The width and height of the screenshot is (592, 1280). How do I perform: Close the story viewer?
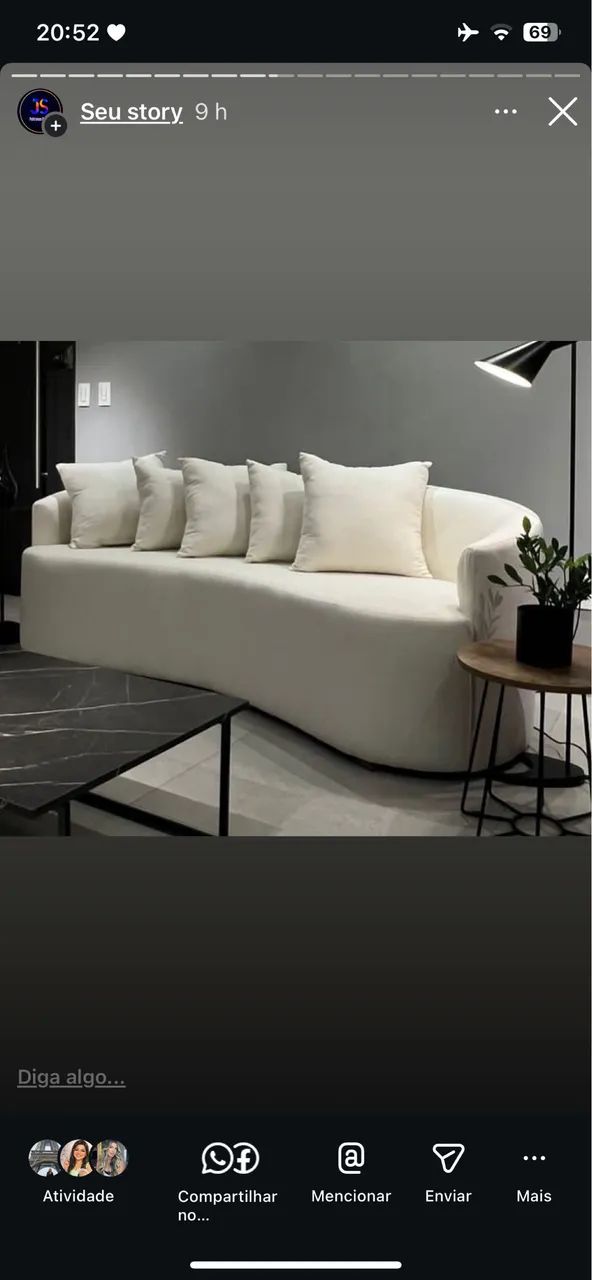562,111
